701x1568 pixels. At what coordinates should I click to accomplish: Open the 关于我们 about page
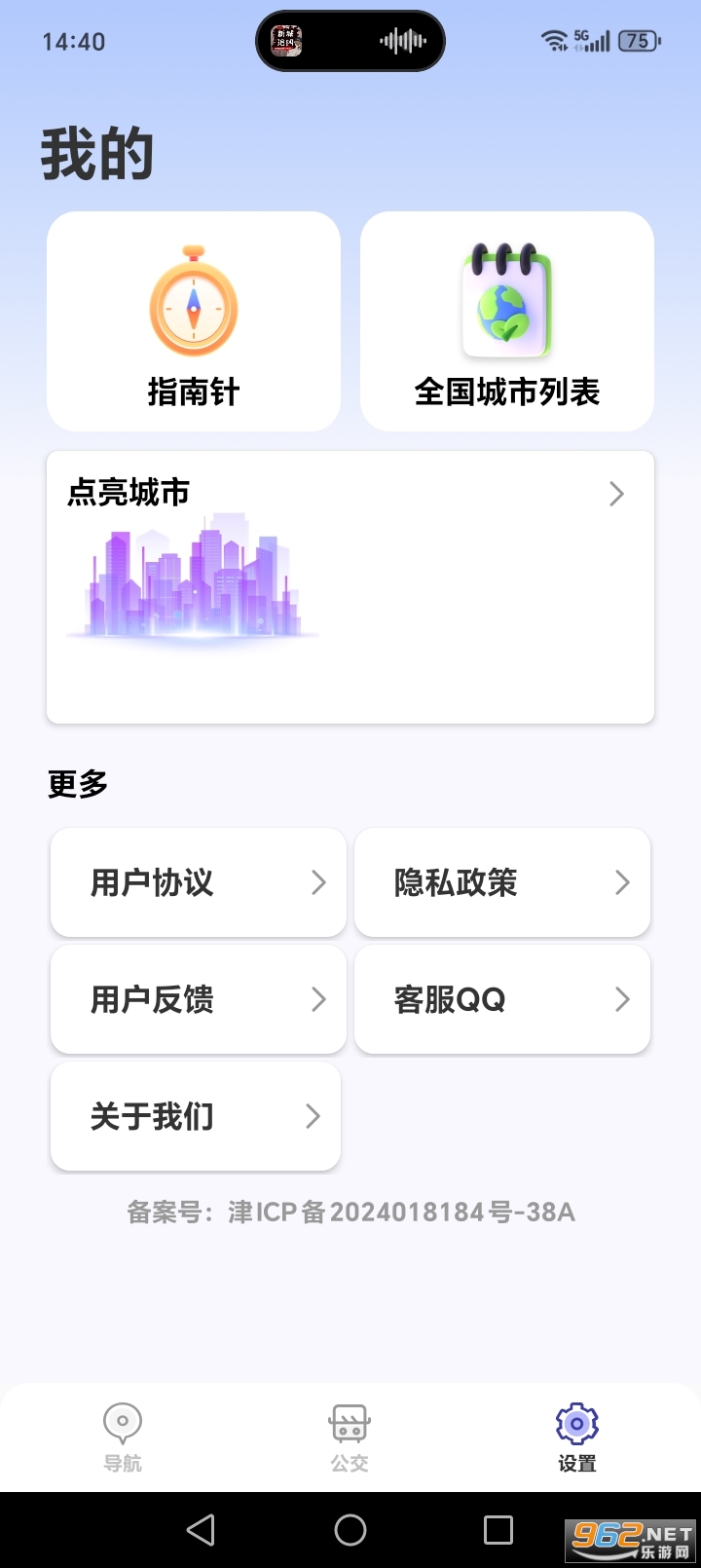click(195, 1116)
